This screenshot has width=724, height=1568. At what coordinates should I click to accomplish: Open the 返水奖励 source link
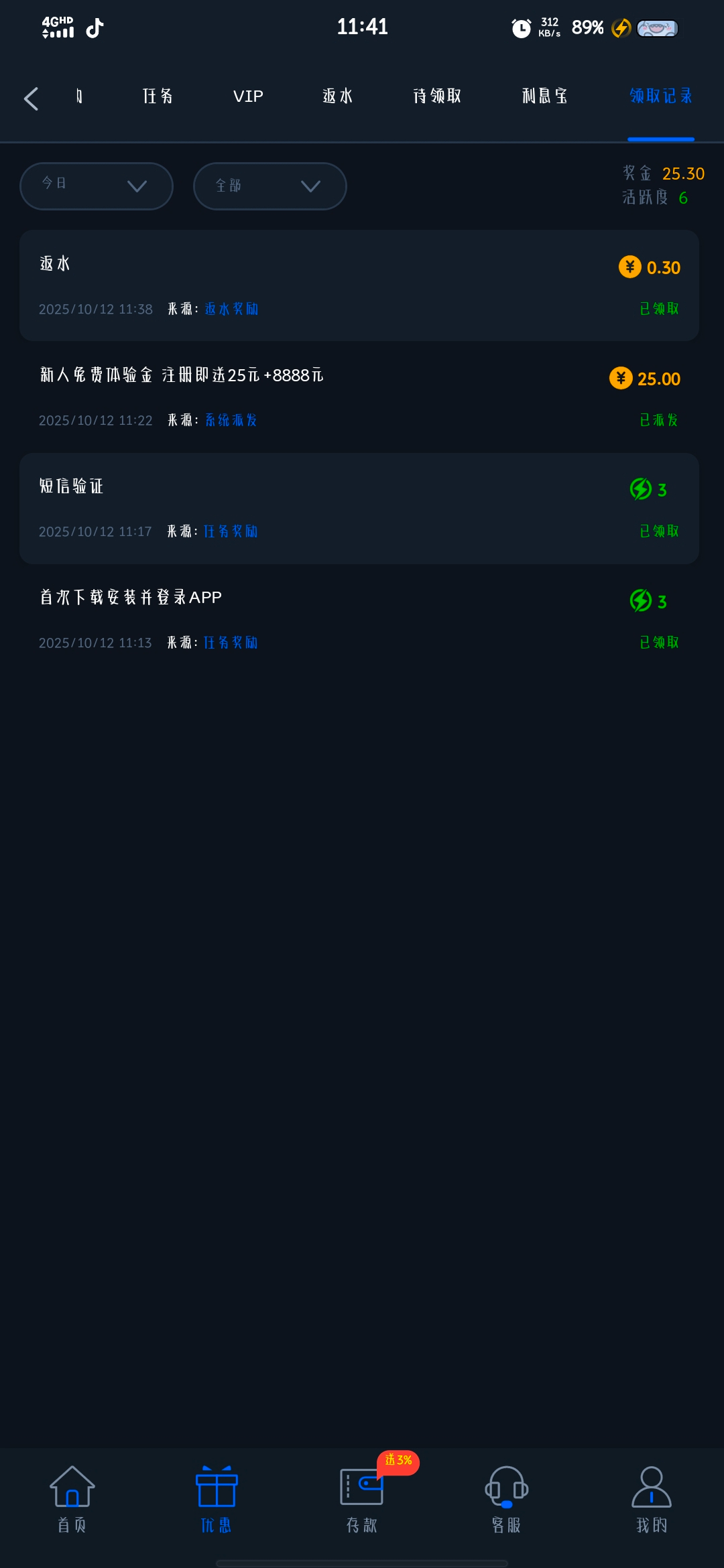231,309
